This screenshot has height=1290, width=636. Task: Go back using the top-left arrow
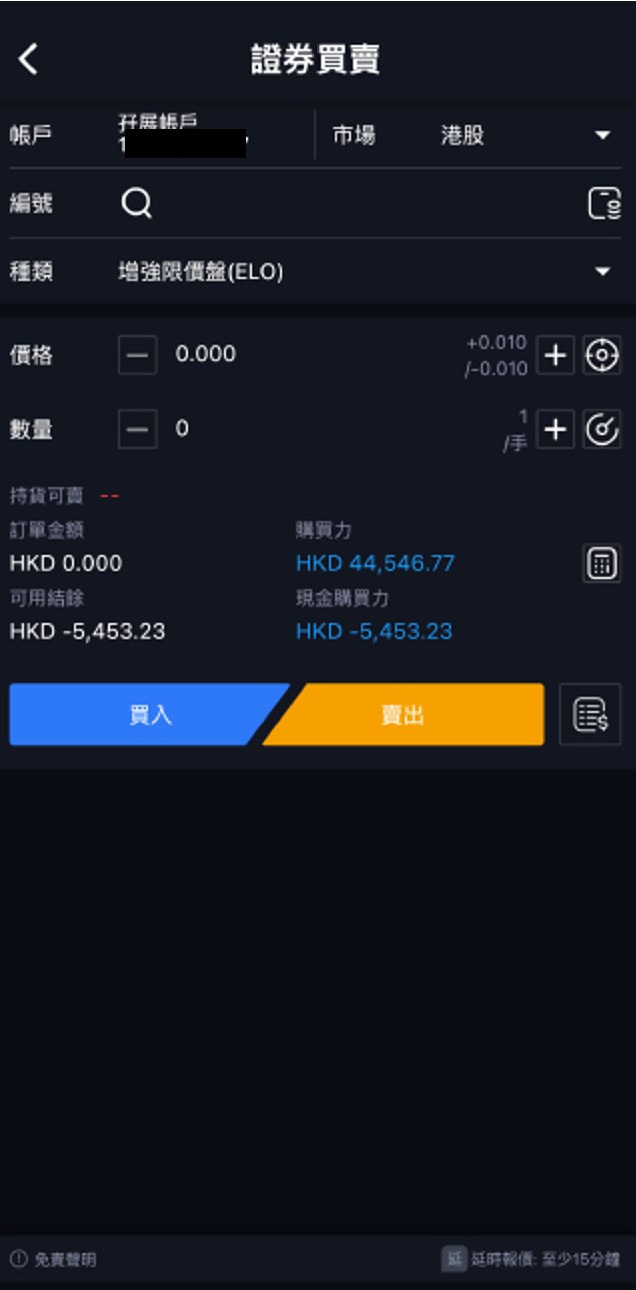(x=28, y=60)
